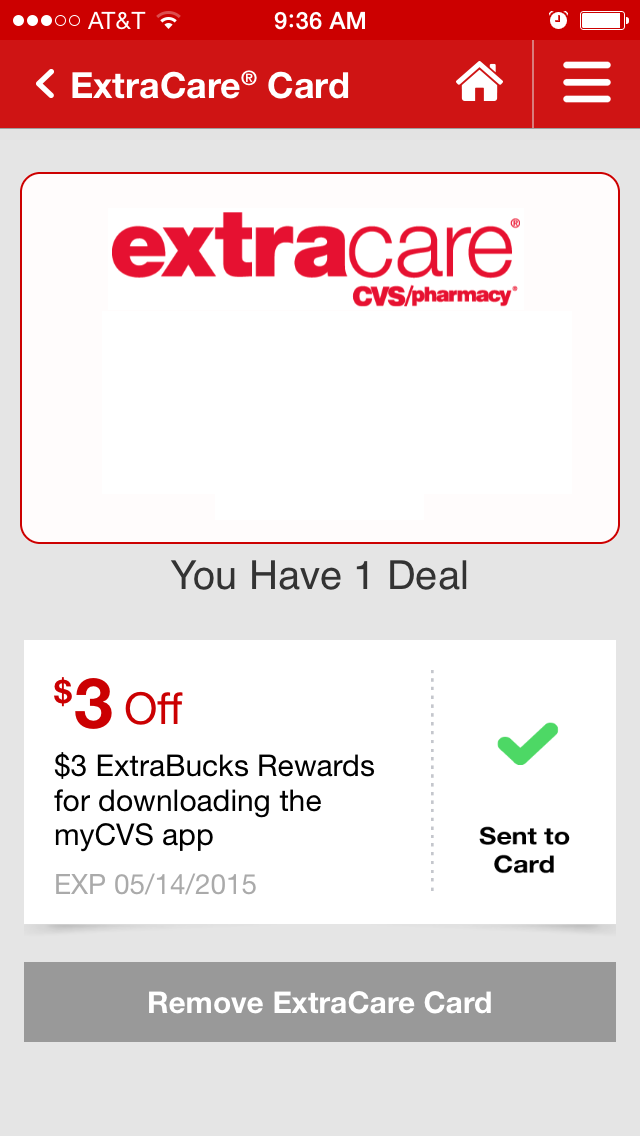Open the home icon
Image resolution: width=640 pixels, height=1136 pixels.
[x=479, y=84]
